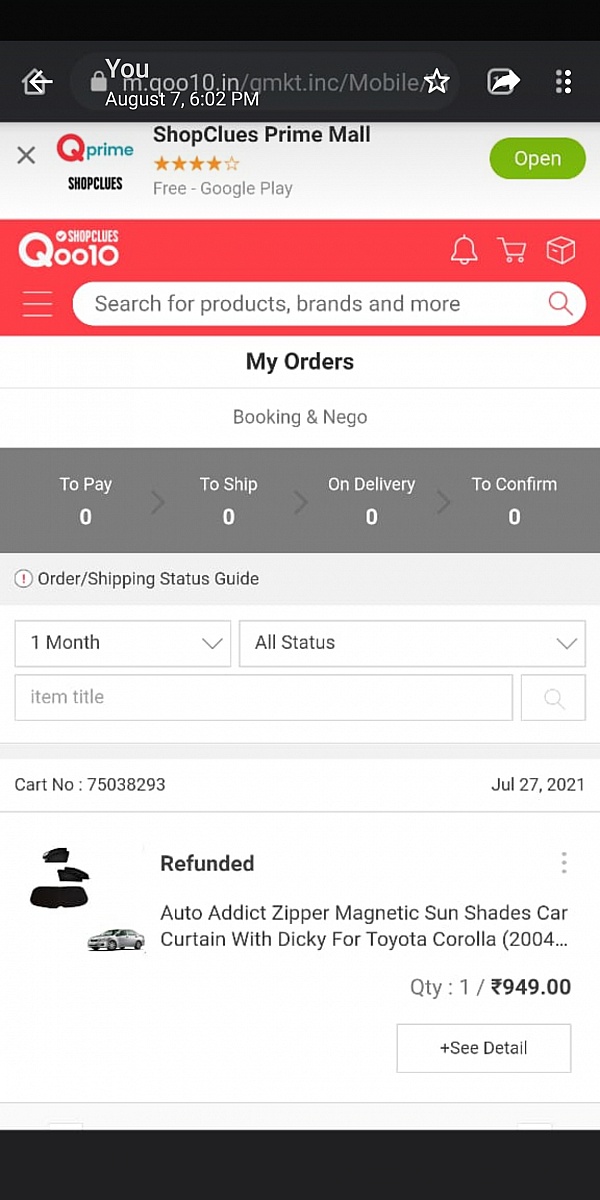Screen dimensions: 600x1200
Task: Tap the magnifier in the red search bar
Action: tap(560, 304)
